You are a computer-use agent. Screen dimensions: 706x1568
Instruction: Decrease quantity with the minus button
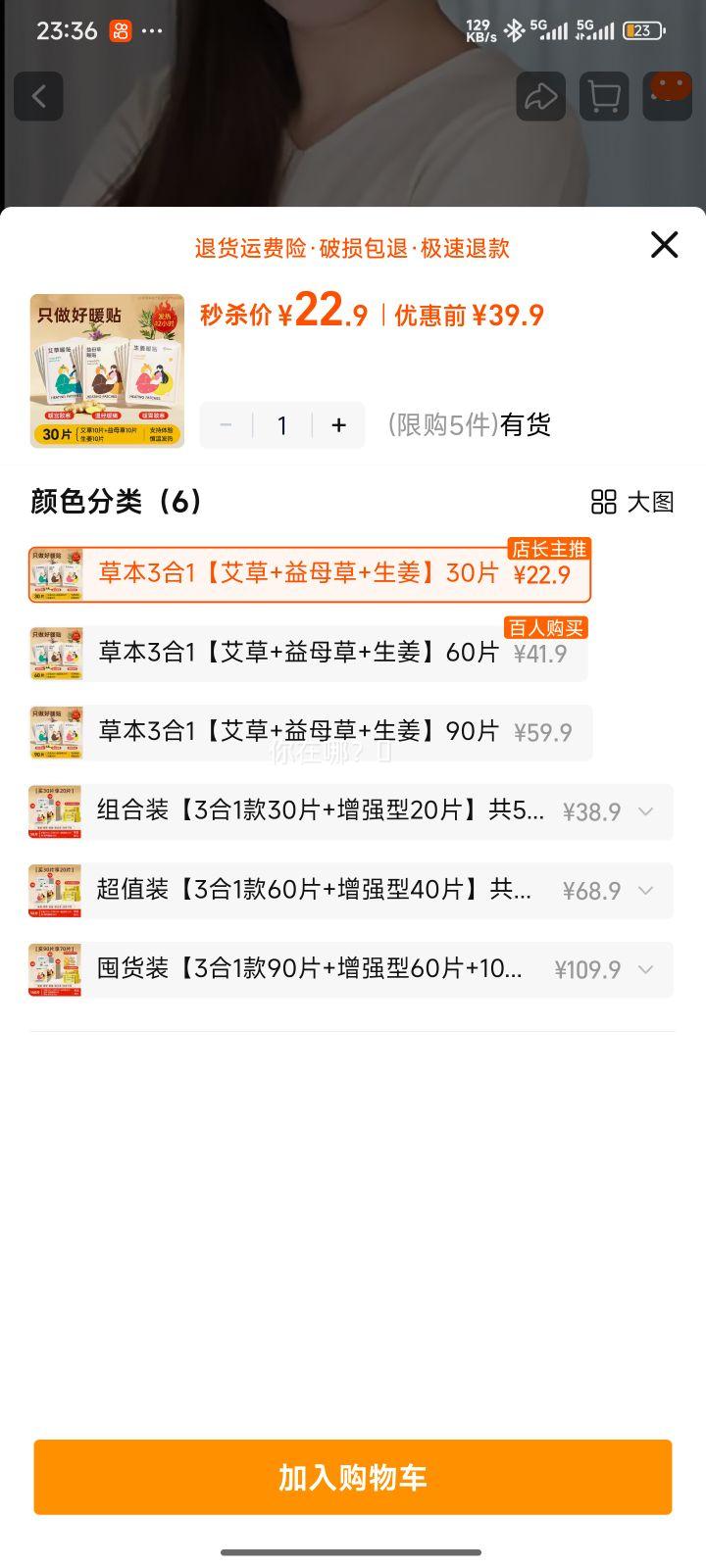point(227,424)
